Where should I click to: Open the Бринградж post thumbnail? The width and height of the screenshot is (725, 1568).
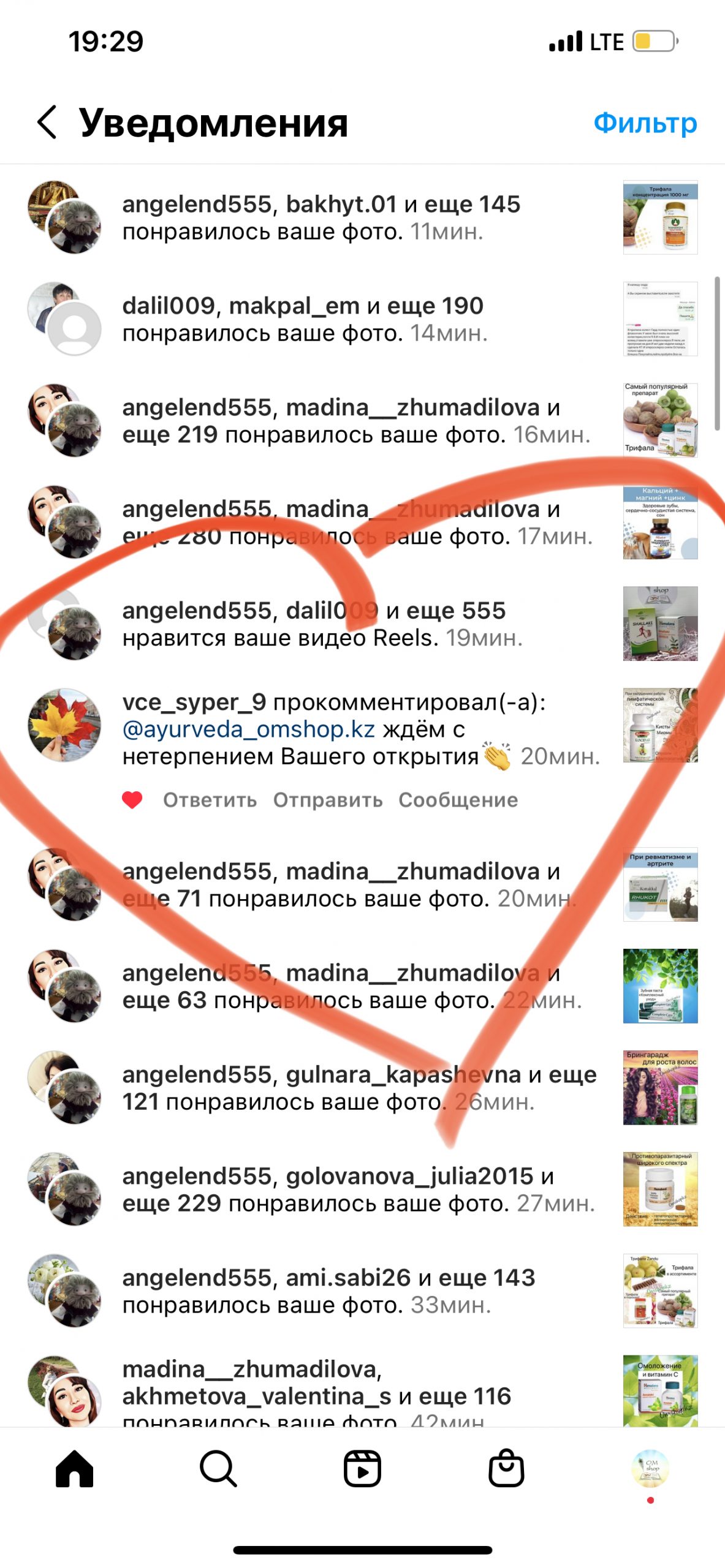point(660,1088)
